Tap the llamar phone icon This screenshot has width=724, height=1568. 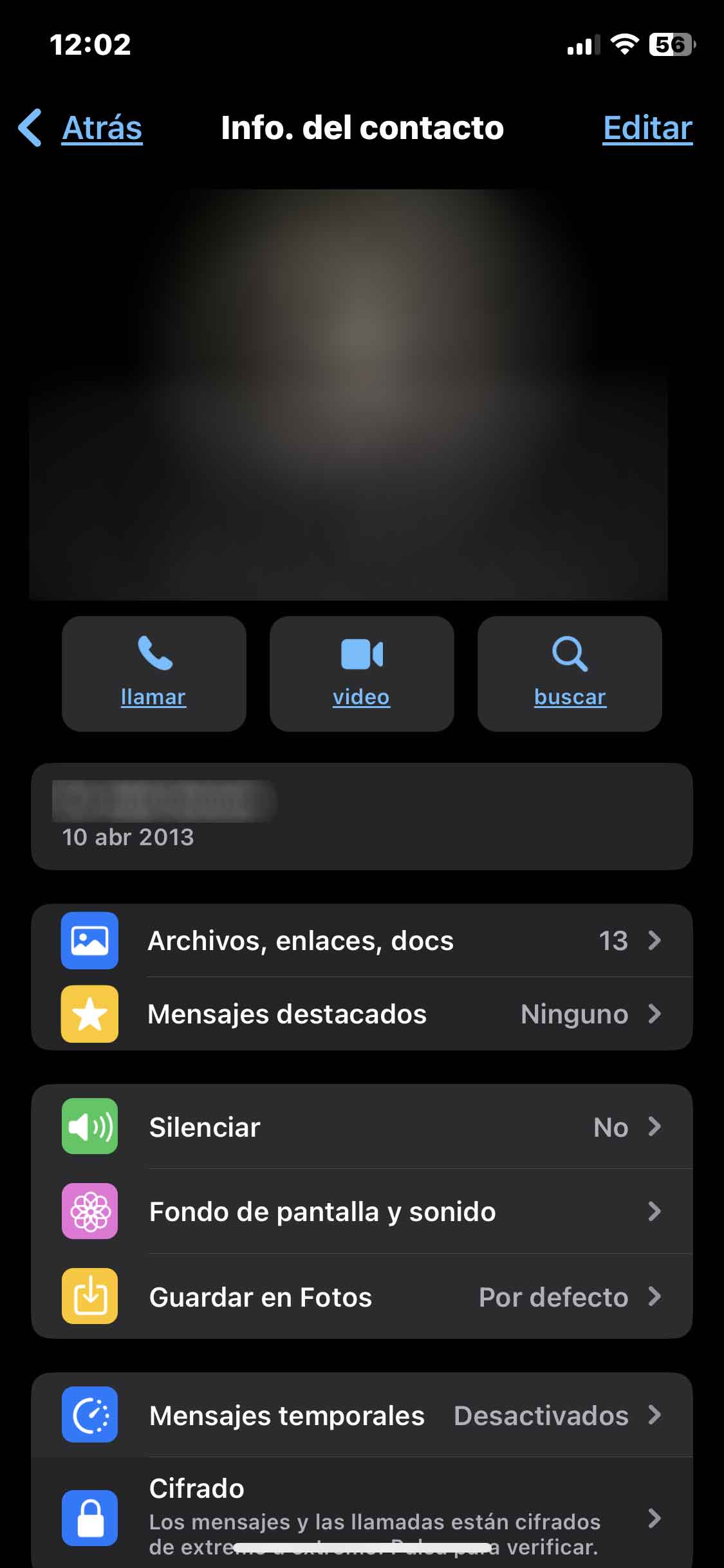click(153, 655)
